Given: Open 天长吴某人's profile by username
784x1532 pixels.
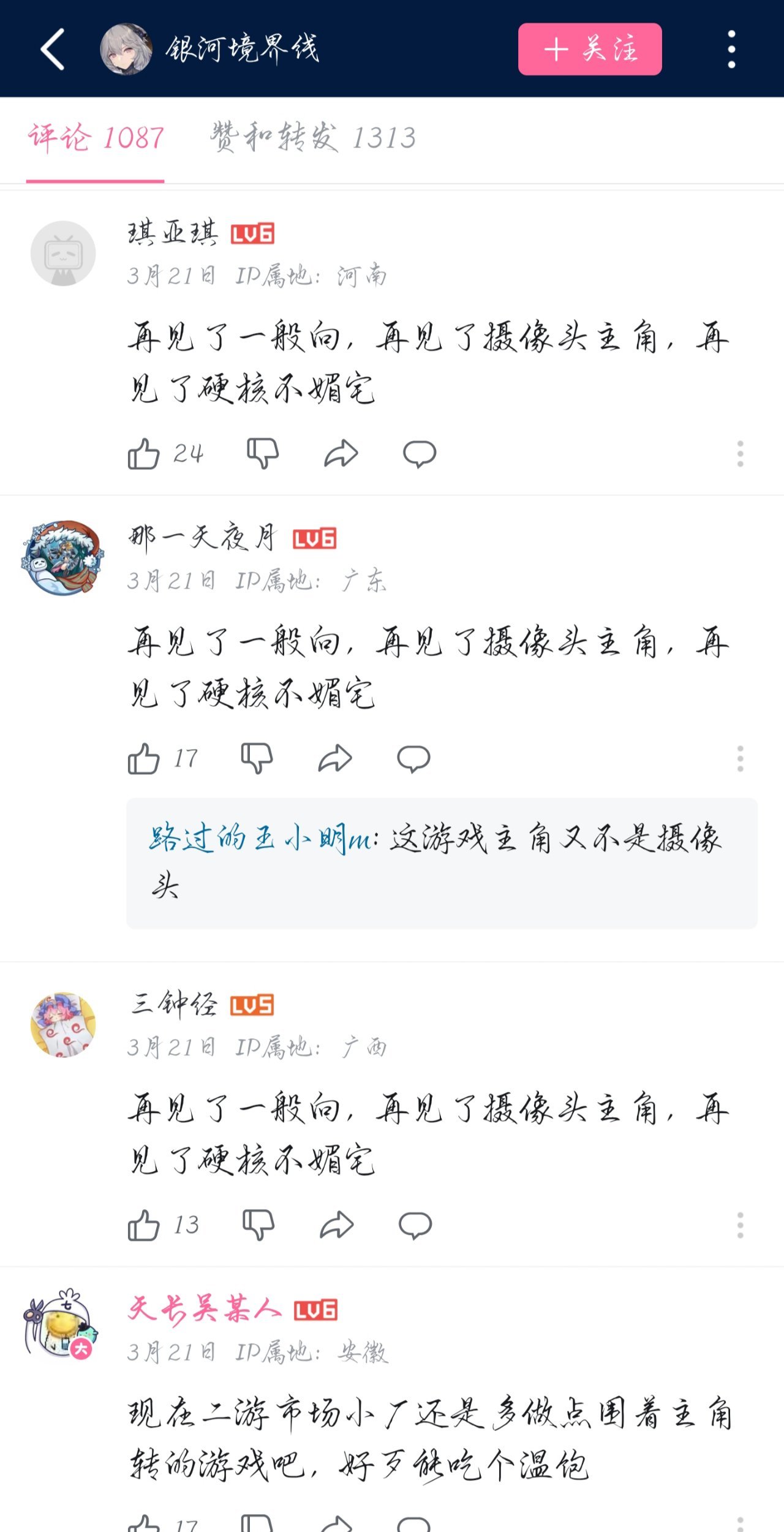Looking at the screenshot, I should click(204, 1310).
